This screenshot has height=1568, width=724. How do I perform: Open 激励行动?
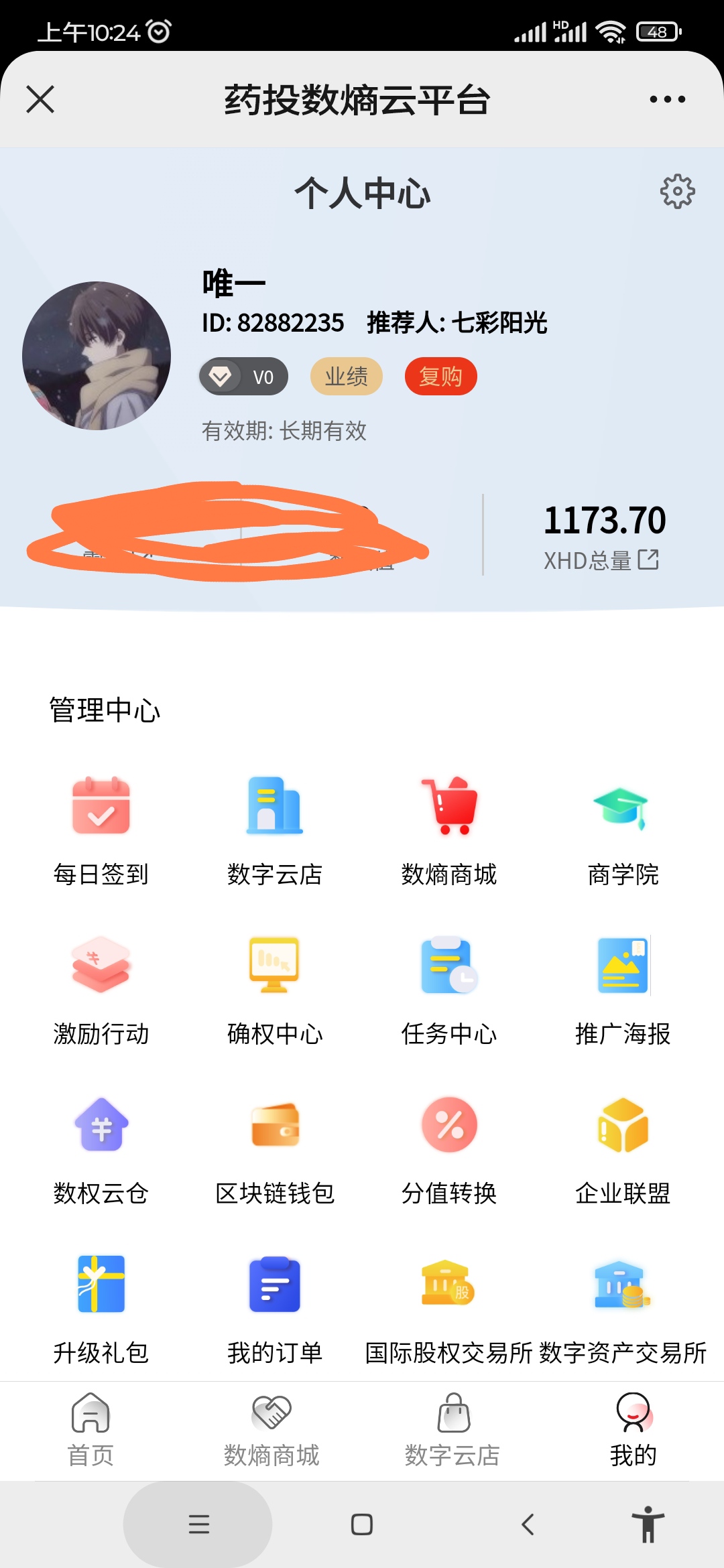[x=101, y=990]
